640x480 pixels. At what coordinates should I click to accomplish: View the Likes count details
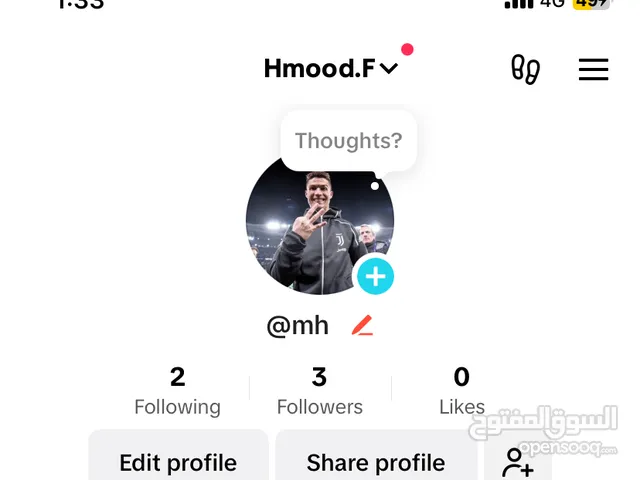coord(461,391)
